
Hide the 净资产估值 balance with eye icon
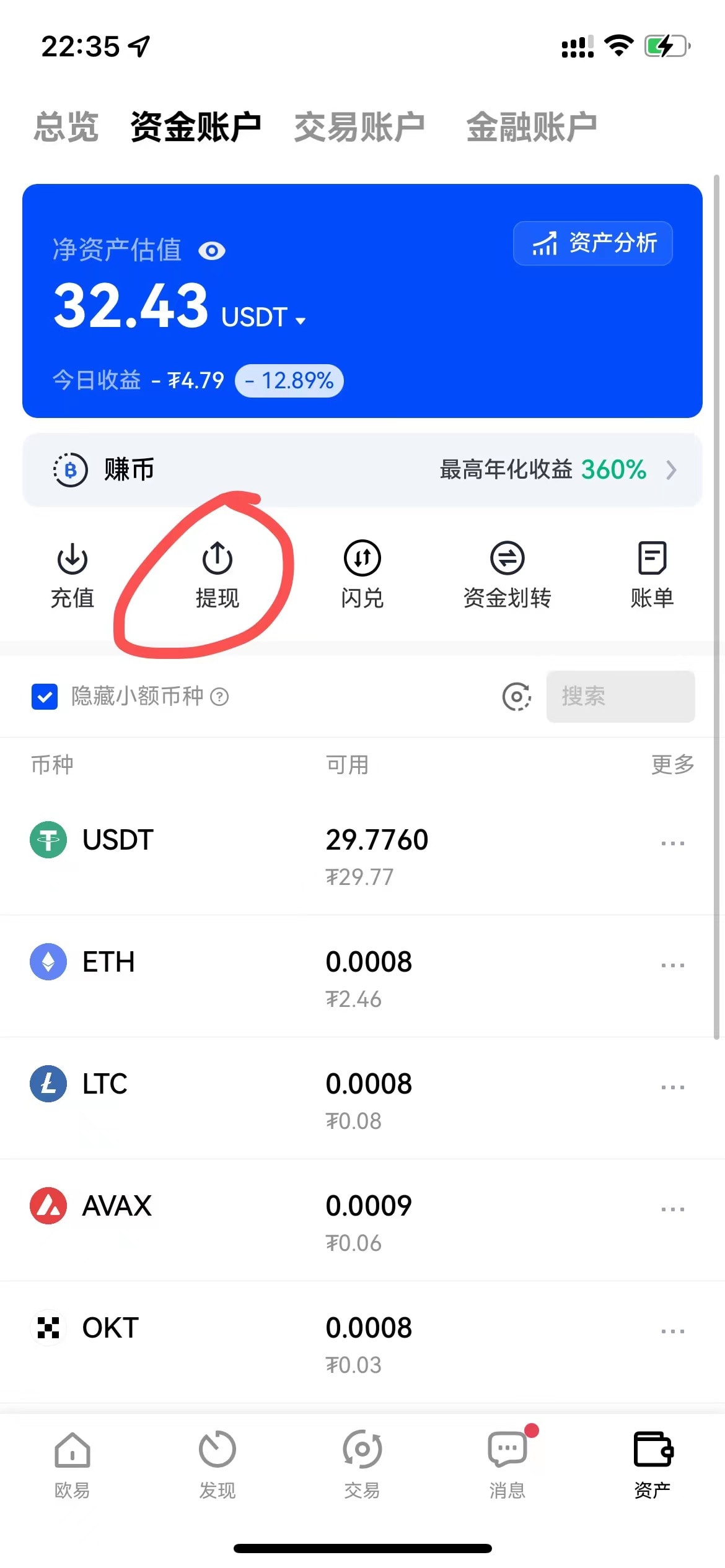(x=212, y=251)
